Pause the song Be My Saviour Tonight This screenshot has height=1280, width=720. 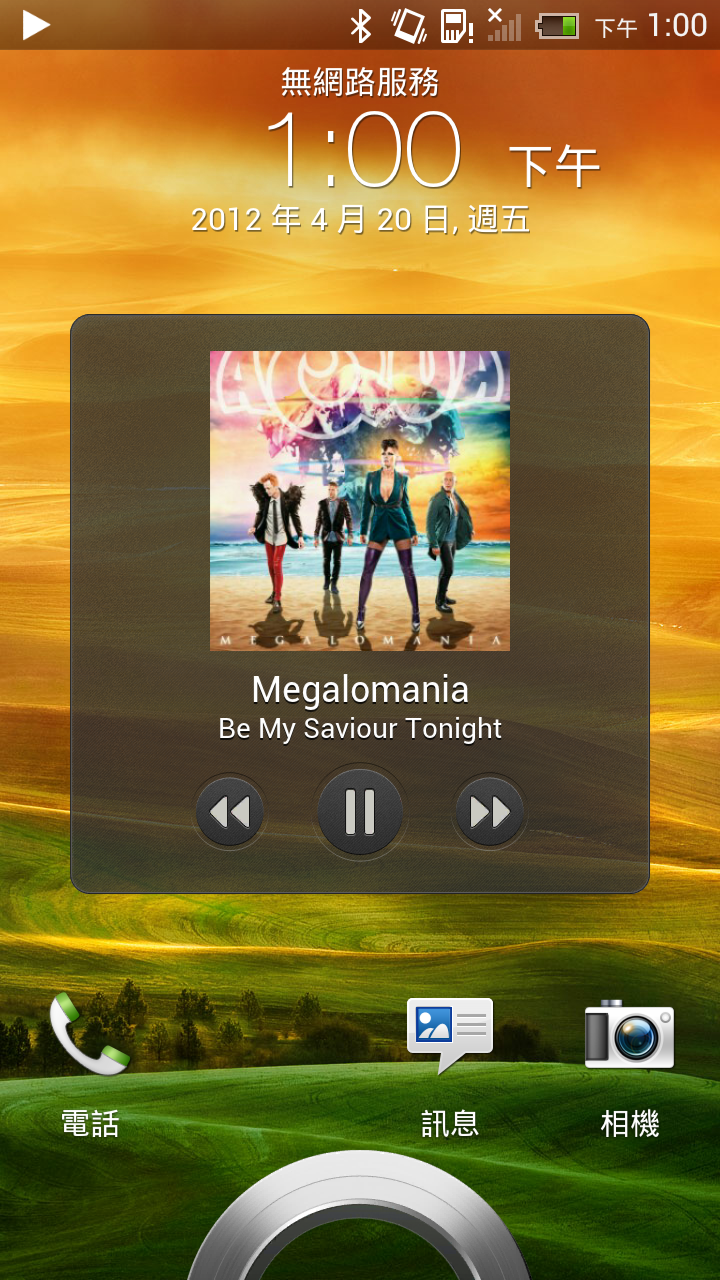[x=360, y=811]
